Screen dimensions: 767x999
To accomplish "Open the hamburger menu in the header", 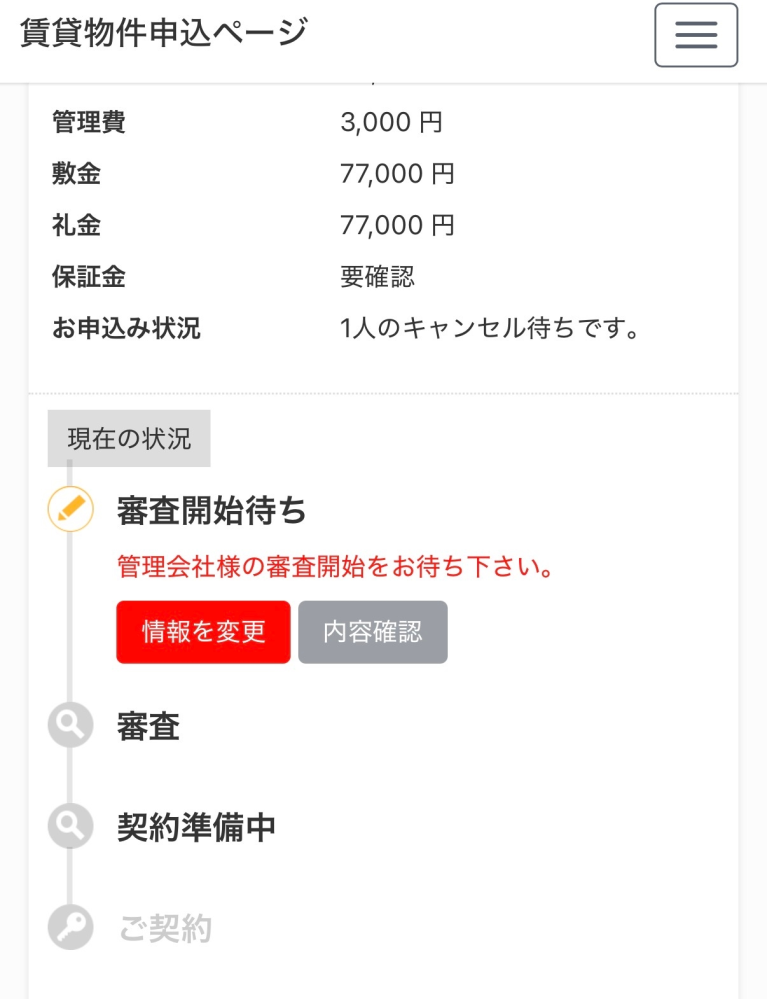I will coord(695,35).
